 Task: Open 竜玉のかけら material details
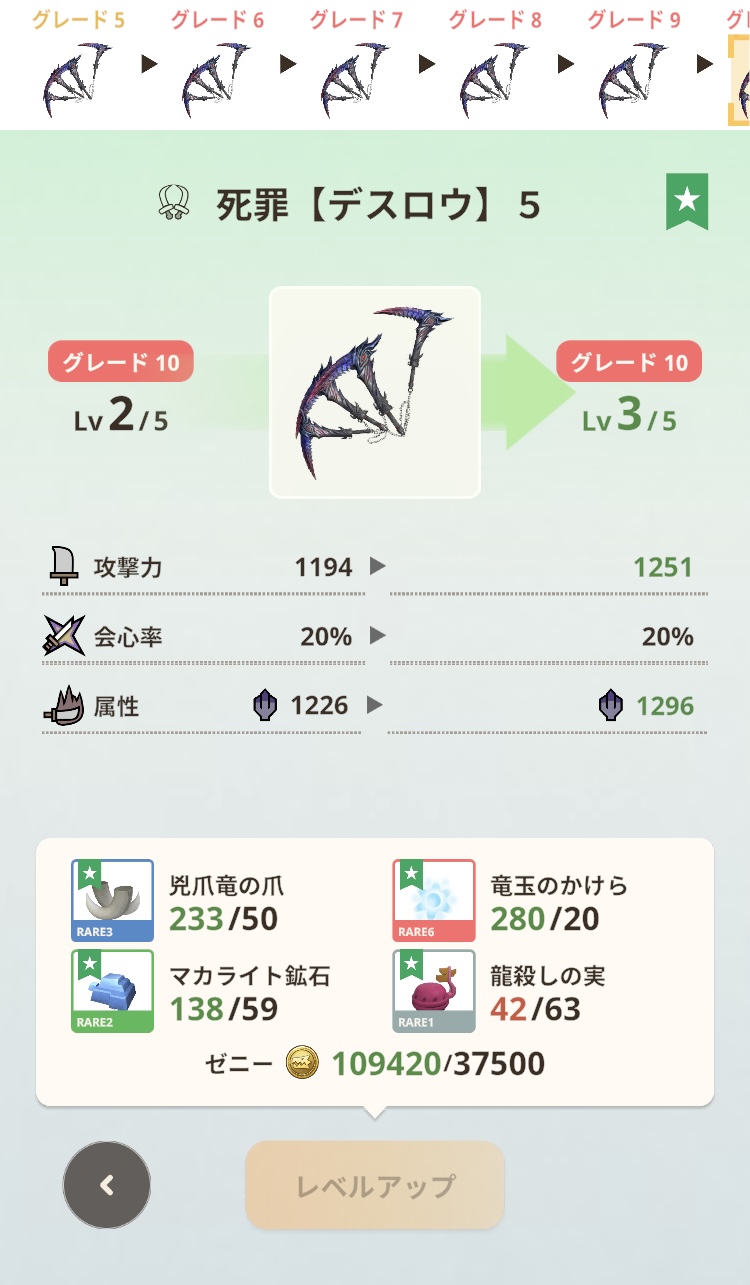pos(433,901)
